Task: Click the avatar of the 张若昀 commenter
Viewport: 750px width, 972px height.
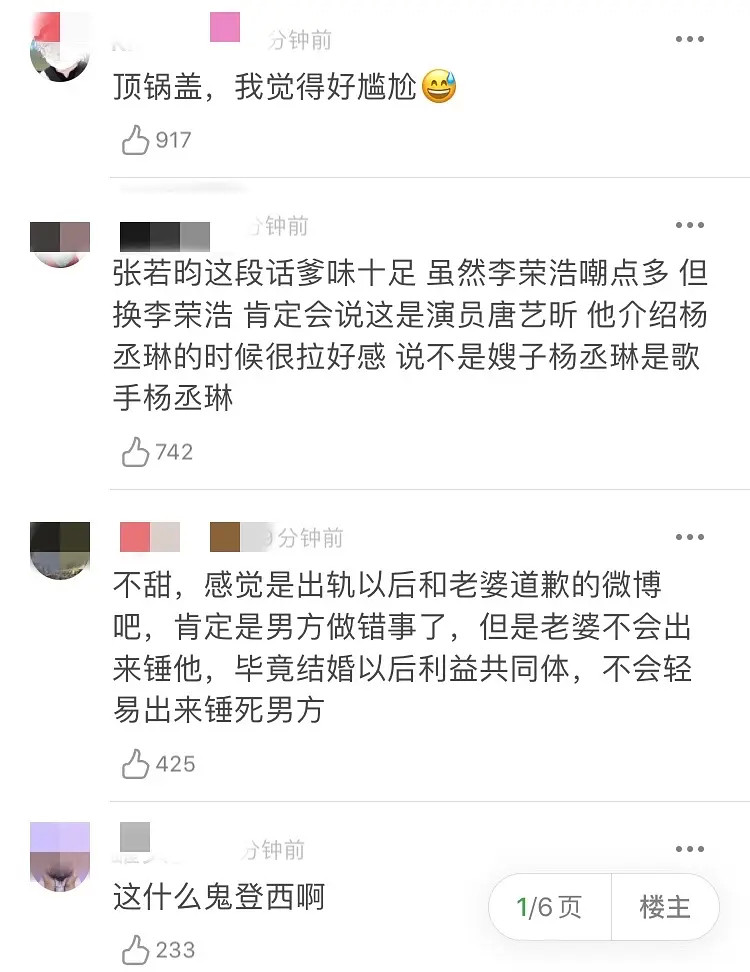Action: (x=59, y=239)
